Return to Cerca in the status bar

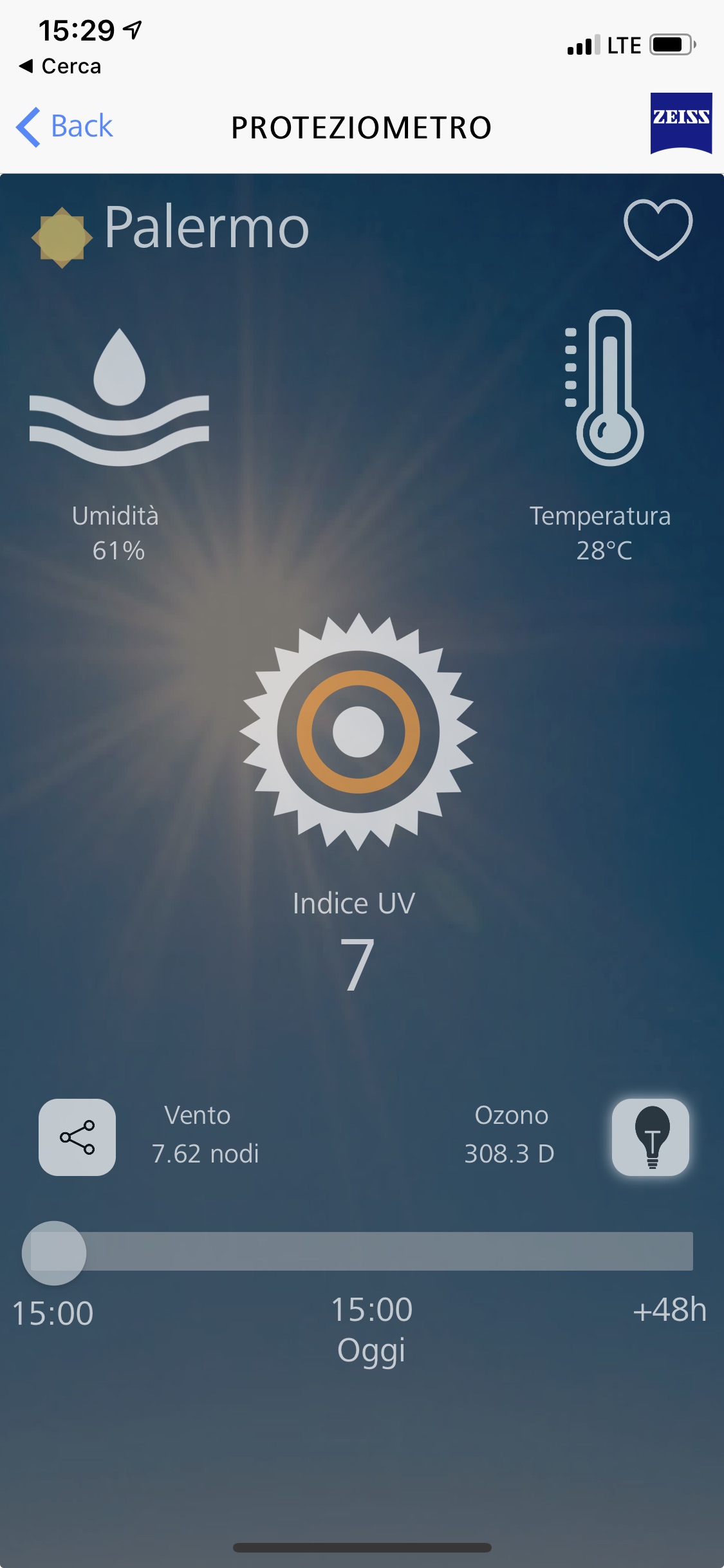pos(60,66)
